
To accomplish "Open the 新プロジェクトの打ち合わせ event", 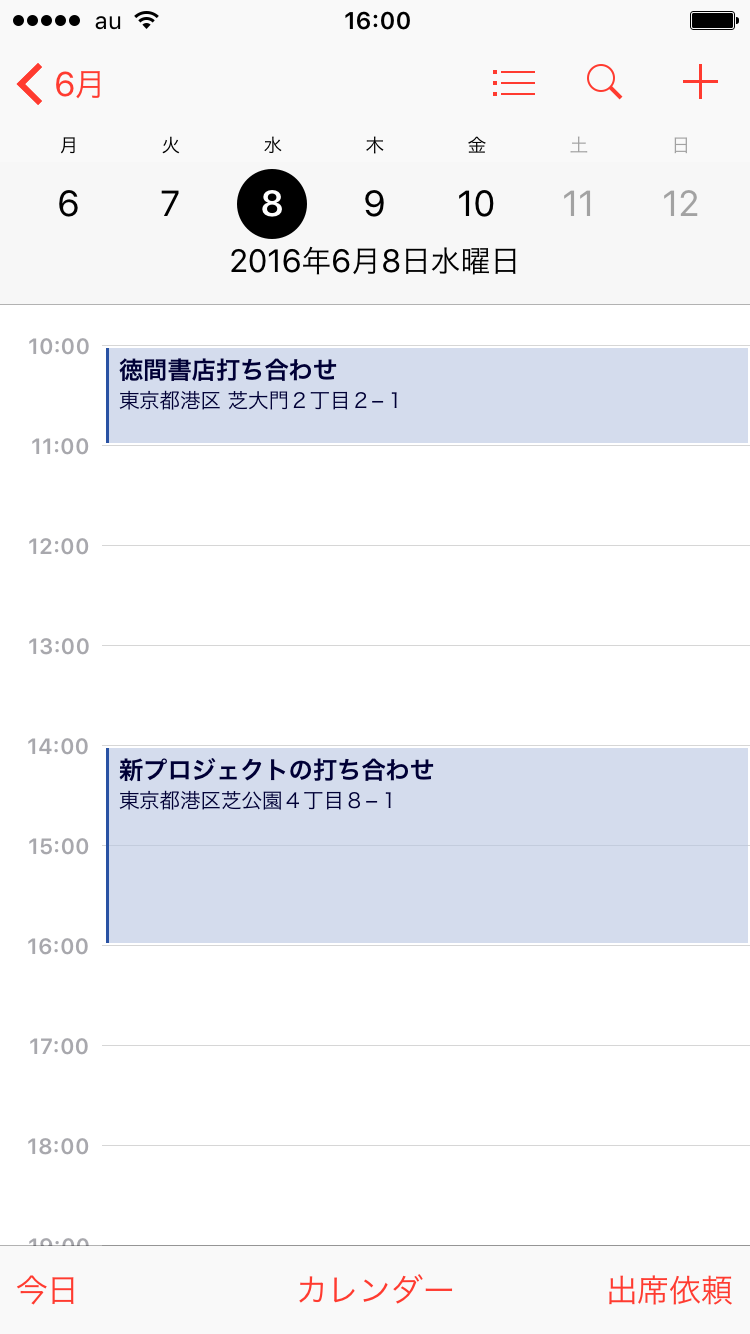I will 426,845.
